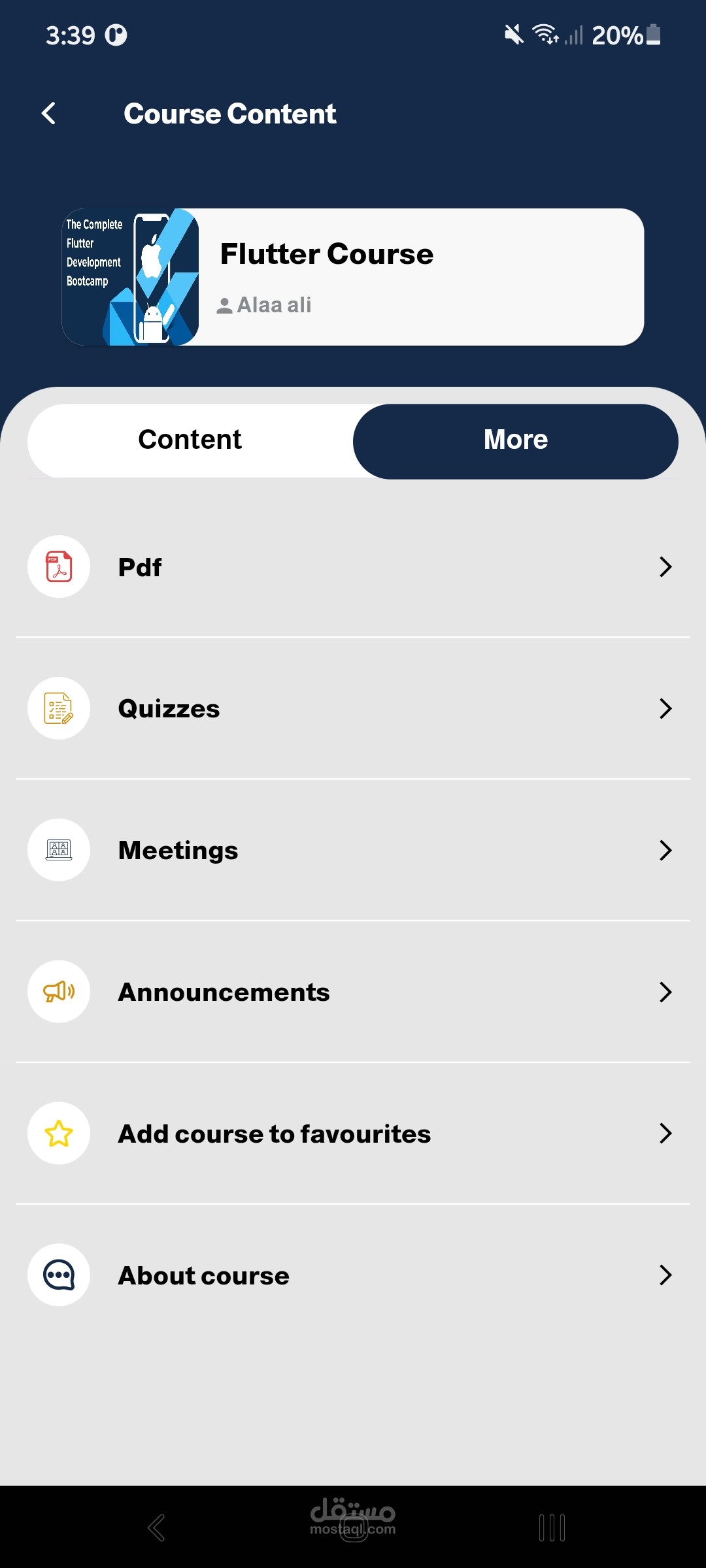Open About course details
Screen dimensions: 706x1568
click(x=353, y=1275)
